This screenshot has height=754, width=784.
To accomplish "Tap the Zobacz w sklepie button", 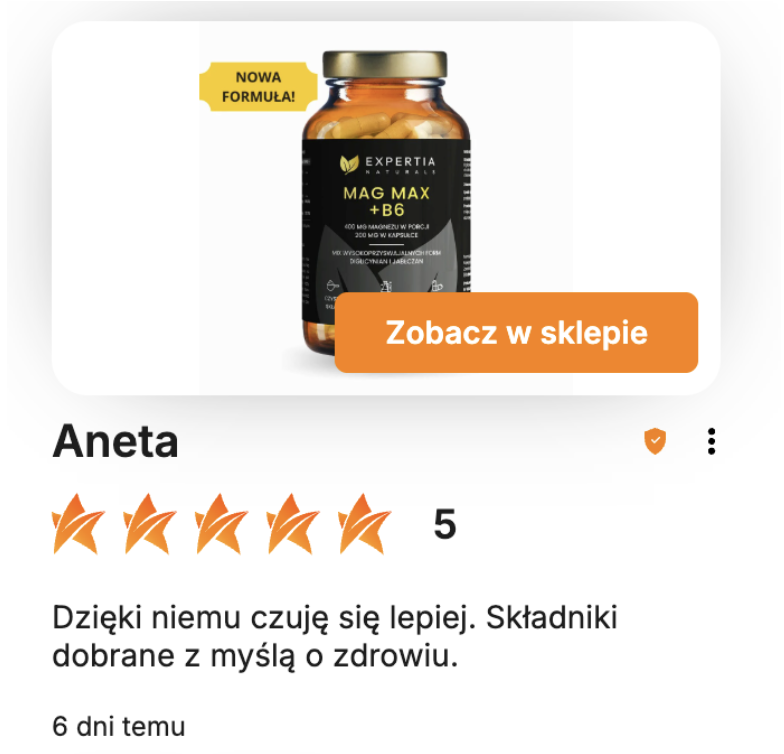I will click(516, 333).
